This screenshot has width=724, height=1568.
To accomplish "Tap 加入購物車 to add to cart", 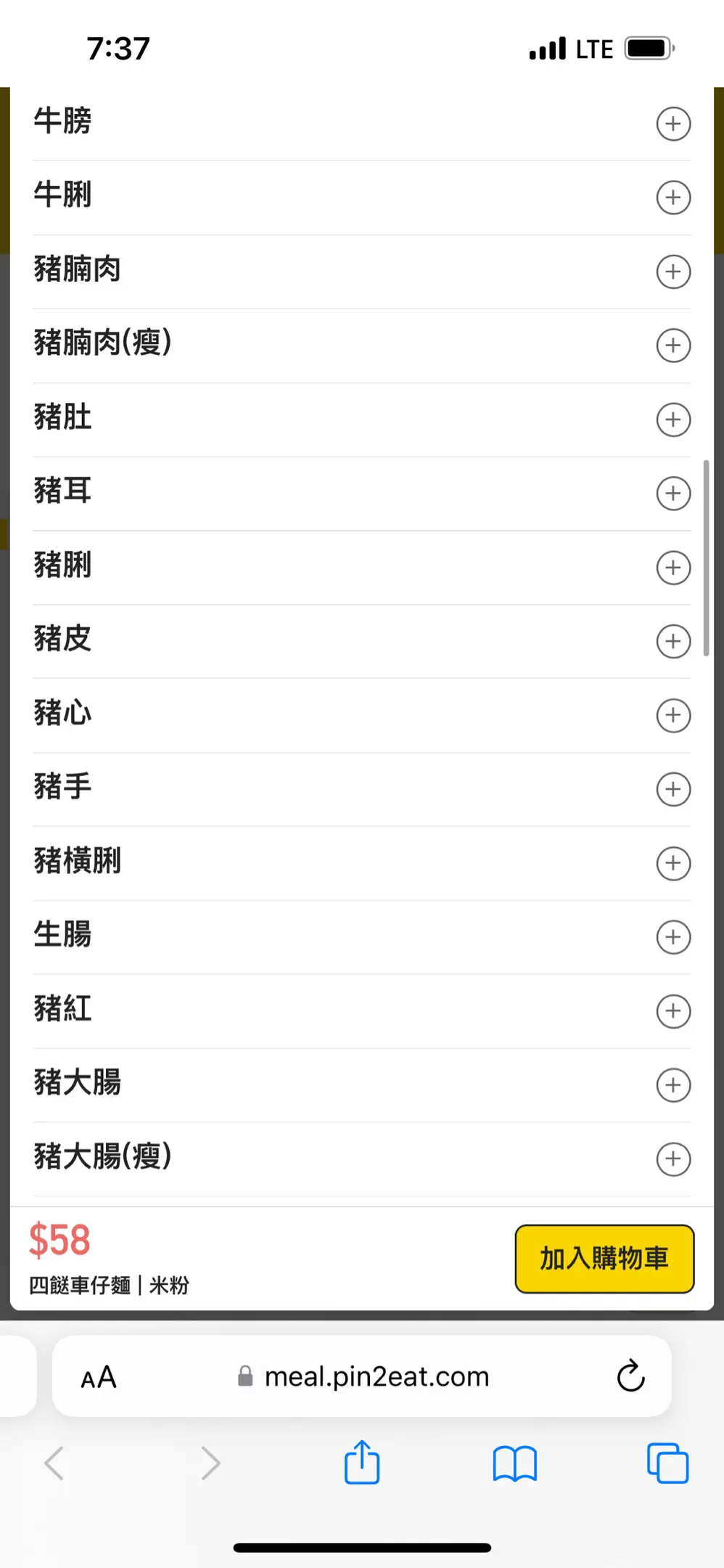I will point(604,1259).
